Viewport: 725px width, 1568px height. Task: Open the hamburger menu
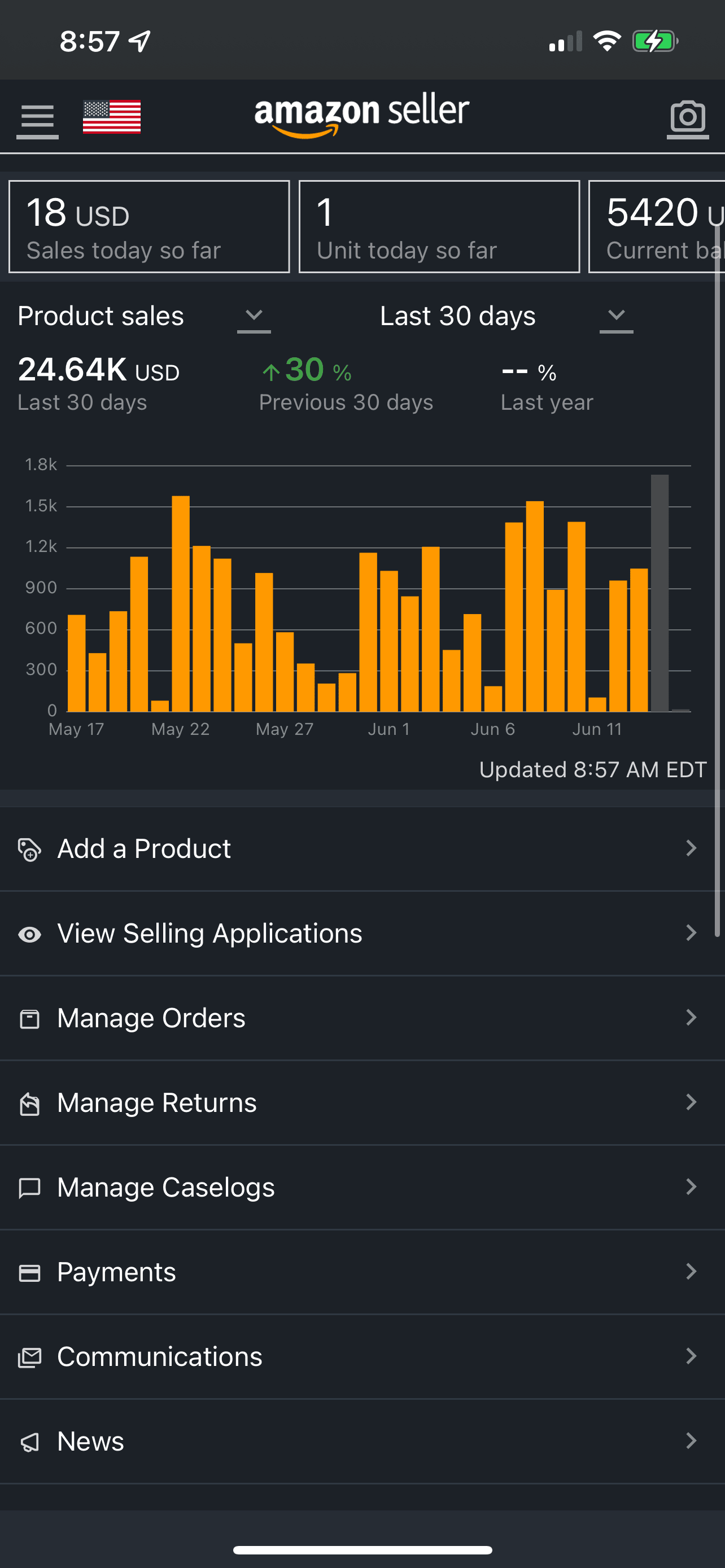click(37, 117)
